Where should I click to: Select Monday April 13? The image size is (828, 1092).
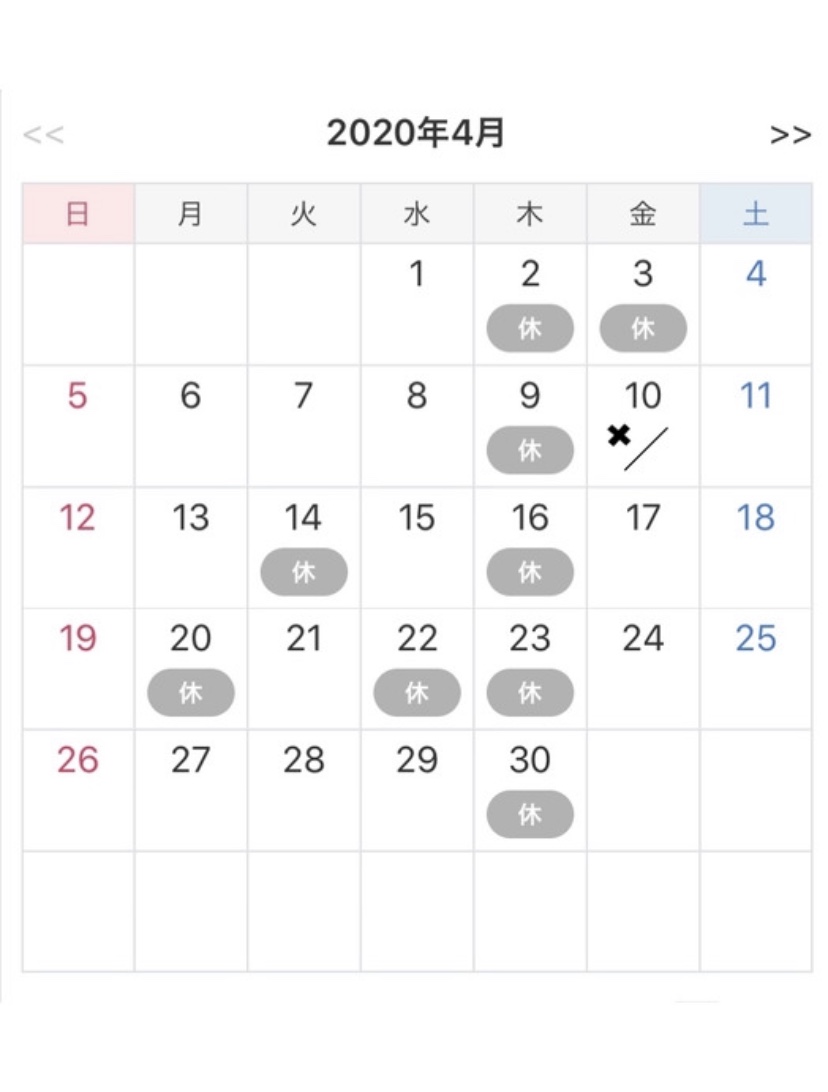pos(190,518)
